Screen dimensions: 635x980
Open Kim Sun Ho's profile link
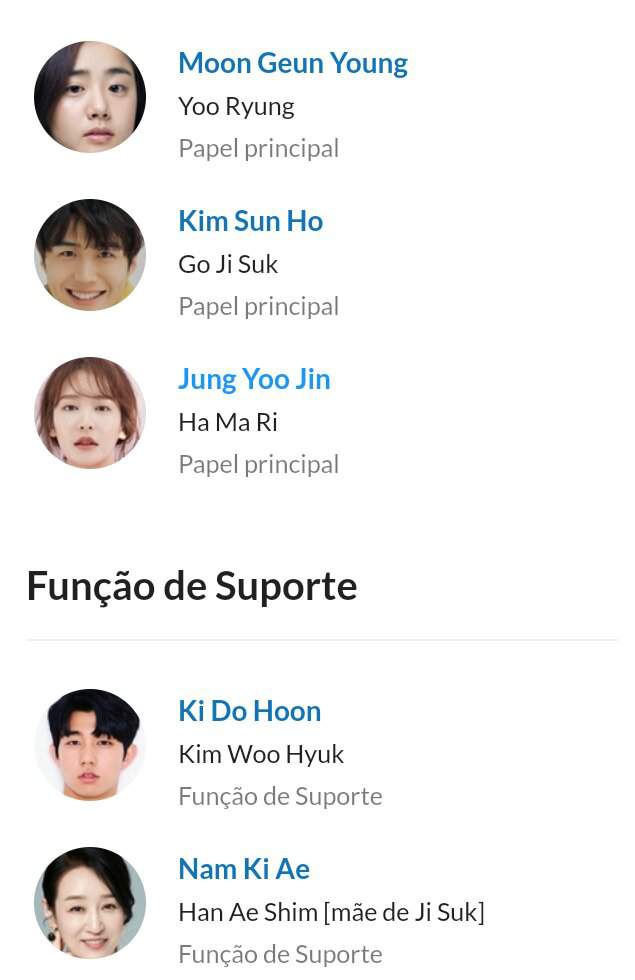tap(250, 221)
